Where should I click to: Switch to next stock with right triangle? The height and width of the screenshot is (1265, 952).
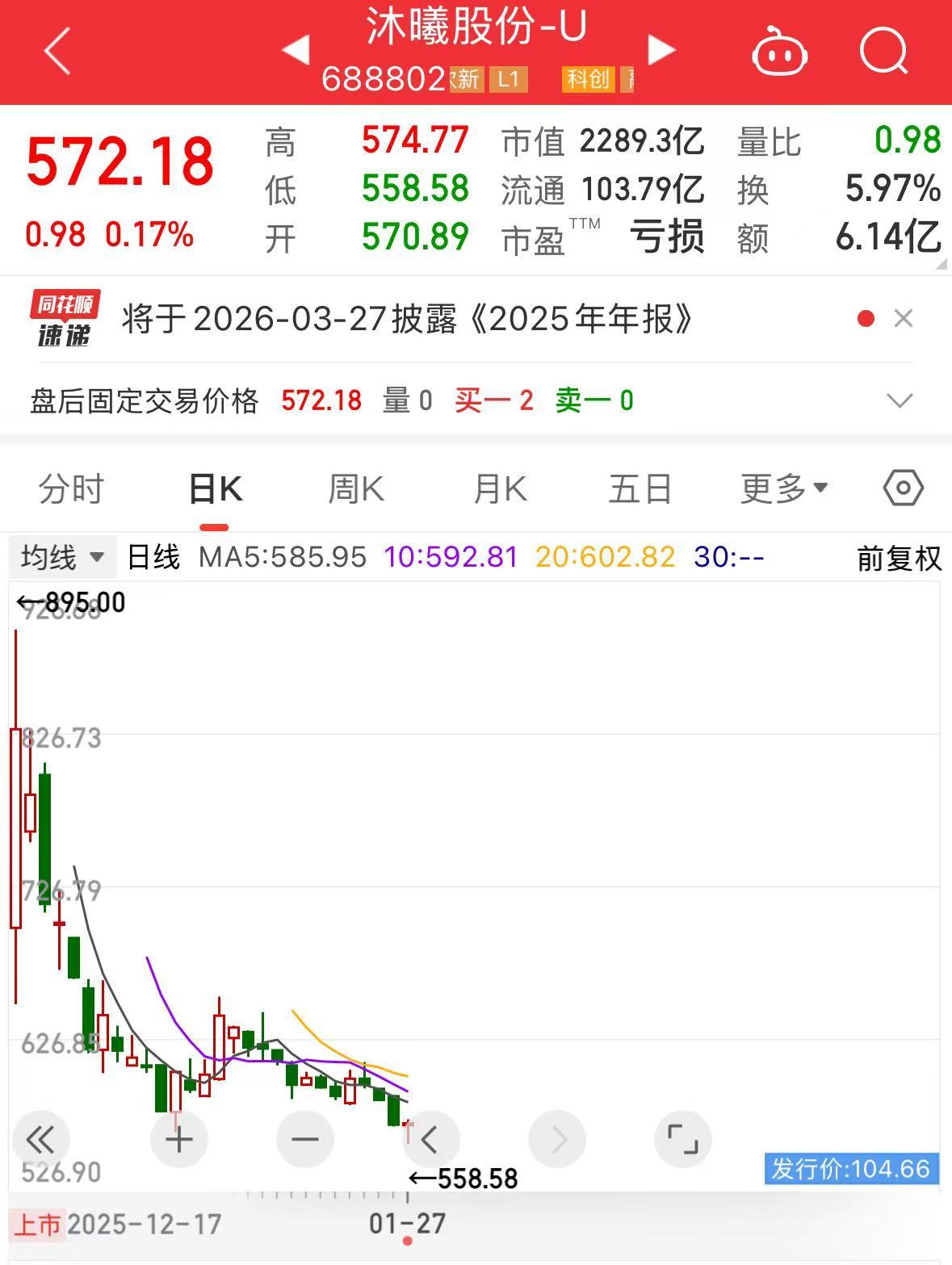(x=662, y=49)
